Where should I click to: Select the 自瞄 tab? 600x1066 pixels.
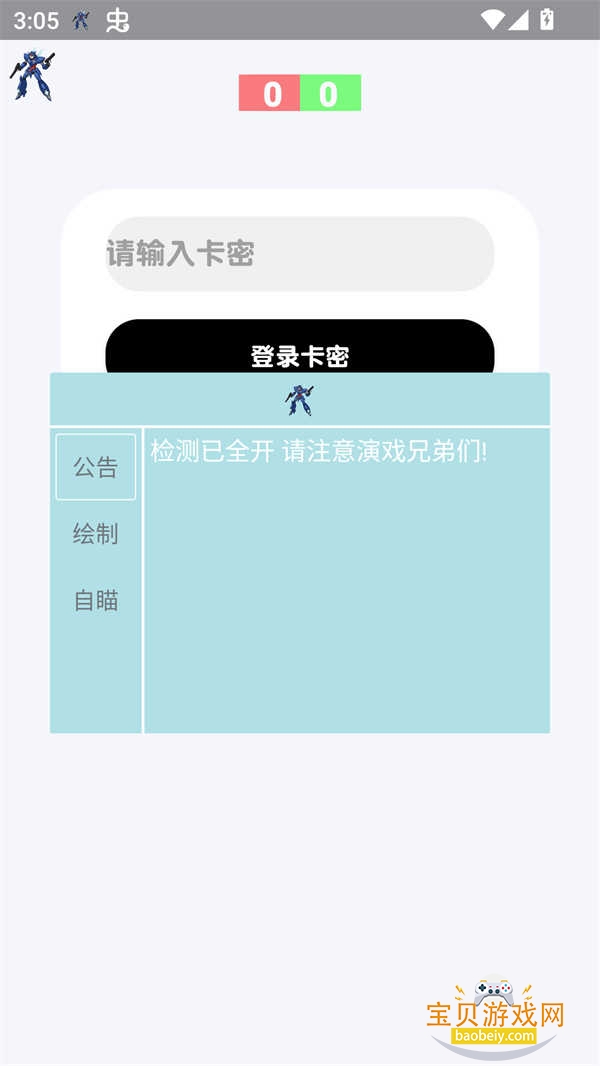96,600
